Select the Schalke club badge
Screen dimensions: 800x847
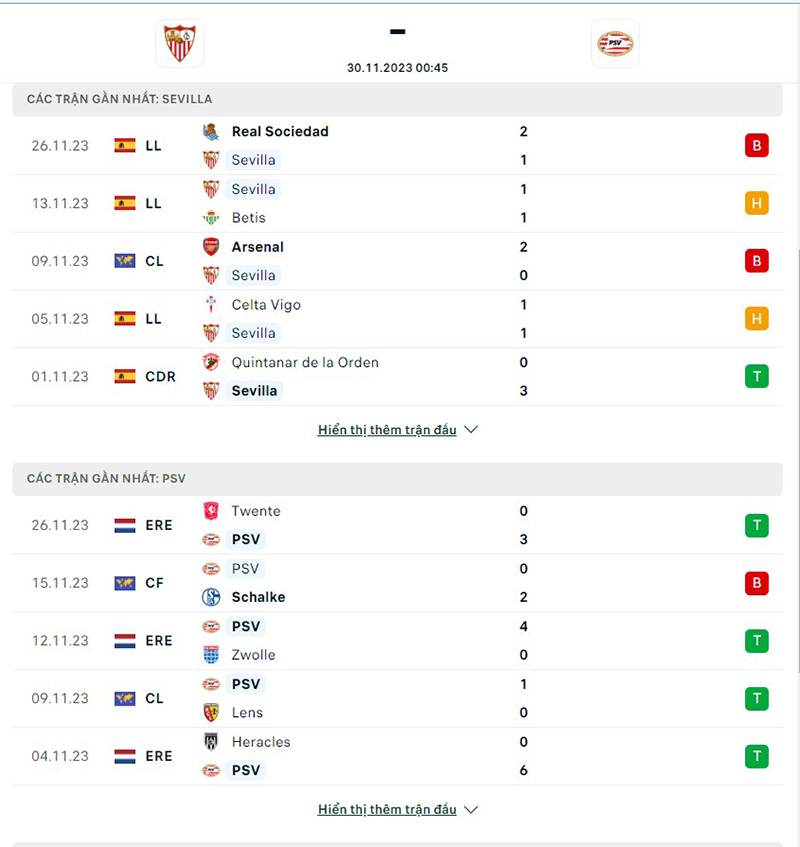pyautogui.click(x=211, y=597)
